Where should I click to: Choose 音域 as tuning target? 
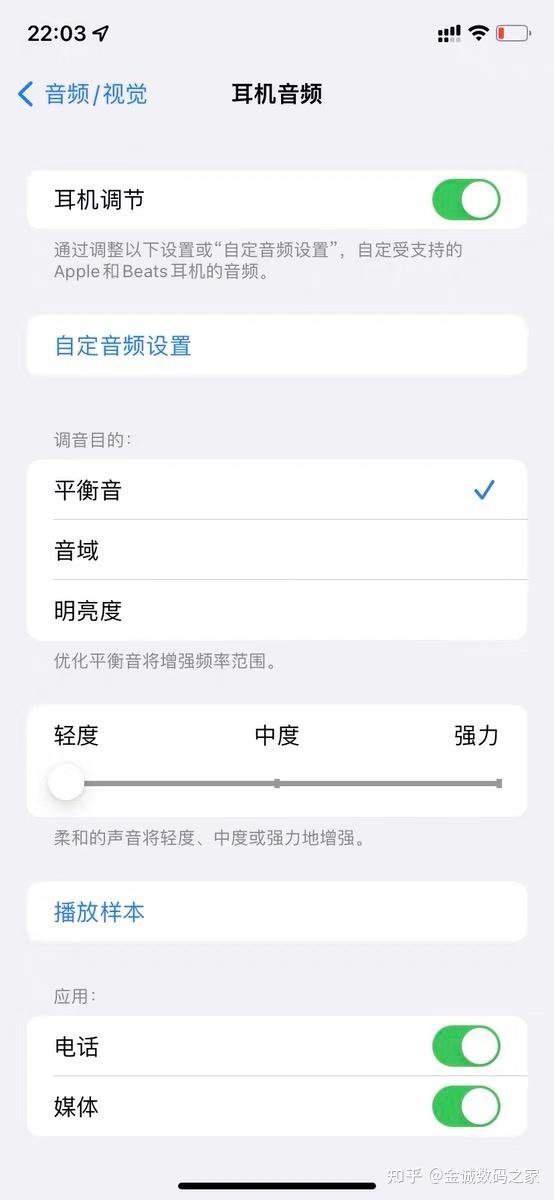(x=277, y=550)
